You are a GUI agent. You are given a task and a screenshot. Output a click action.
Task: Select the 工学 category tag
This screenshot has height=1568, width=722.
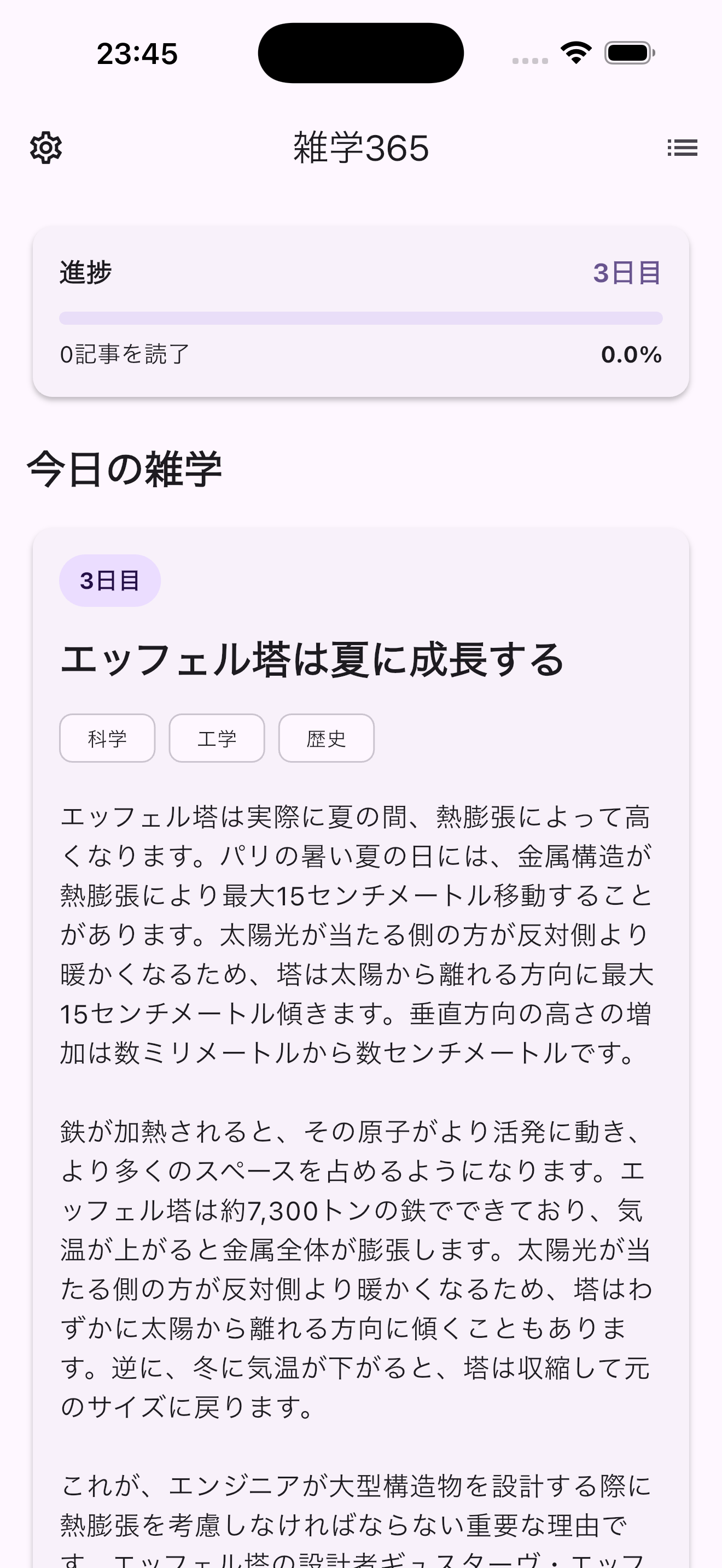(x=217, y=738)
